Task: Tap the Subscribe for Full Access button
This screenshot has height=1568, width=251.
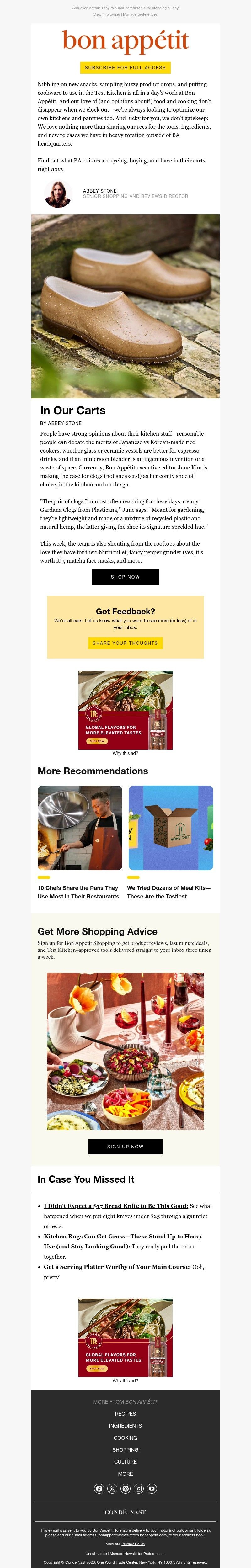Action: click(125, 67)
